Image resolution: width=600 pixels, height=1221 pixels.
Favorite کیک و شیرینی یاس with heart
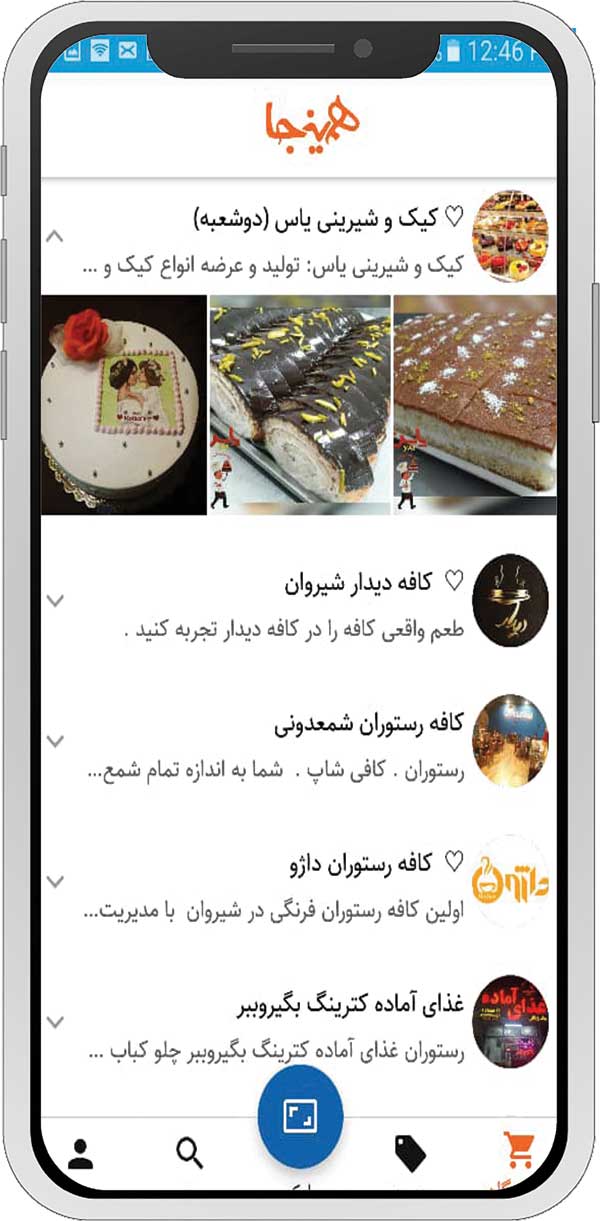pyautogui.click(x=455, y=217)
